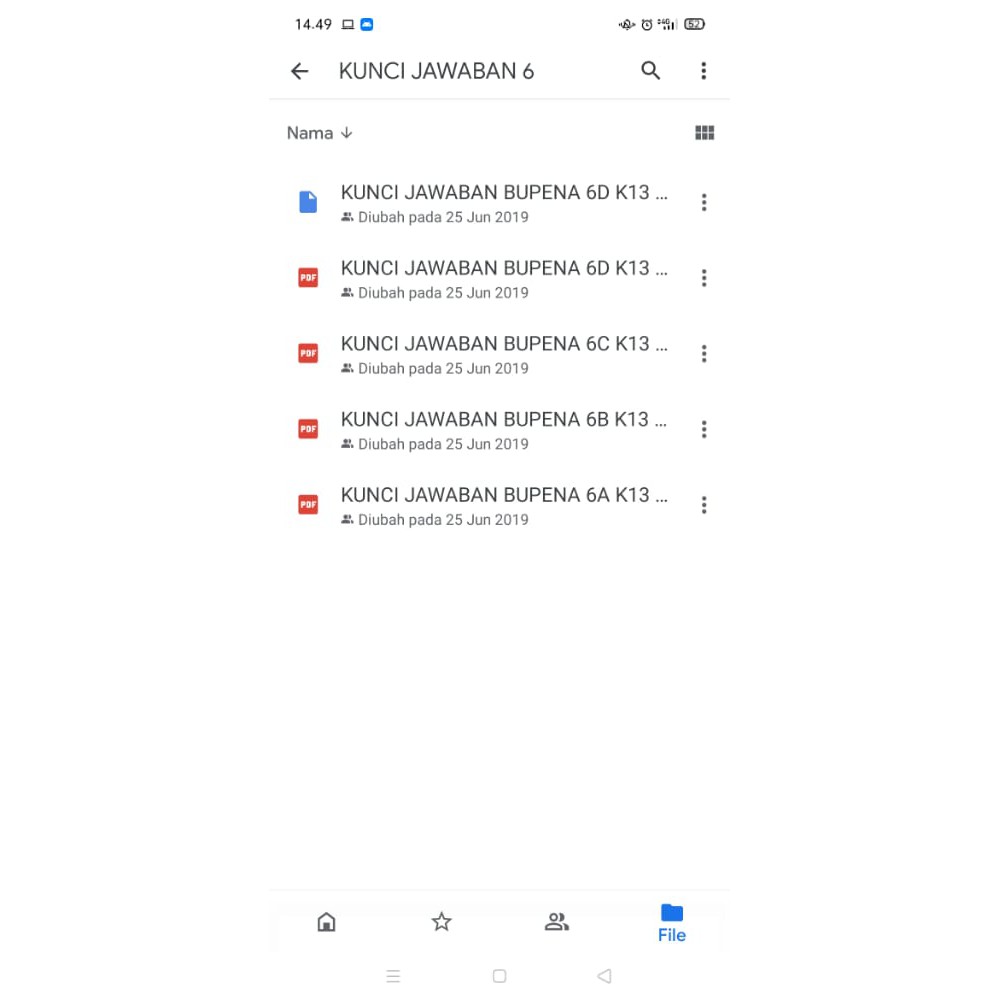Show more options for BUPENA 6A file

[x=704, y=505]
